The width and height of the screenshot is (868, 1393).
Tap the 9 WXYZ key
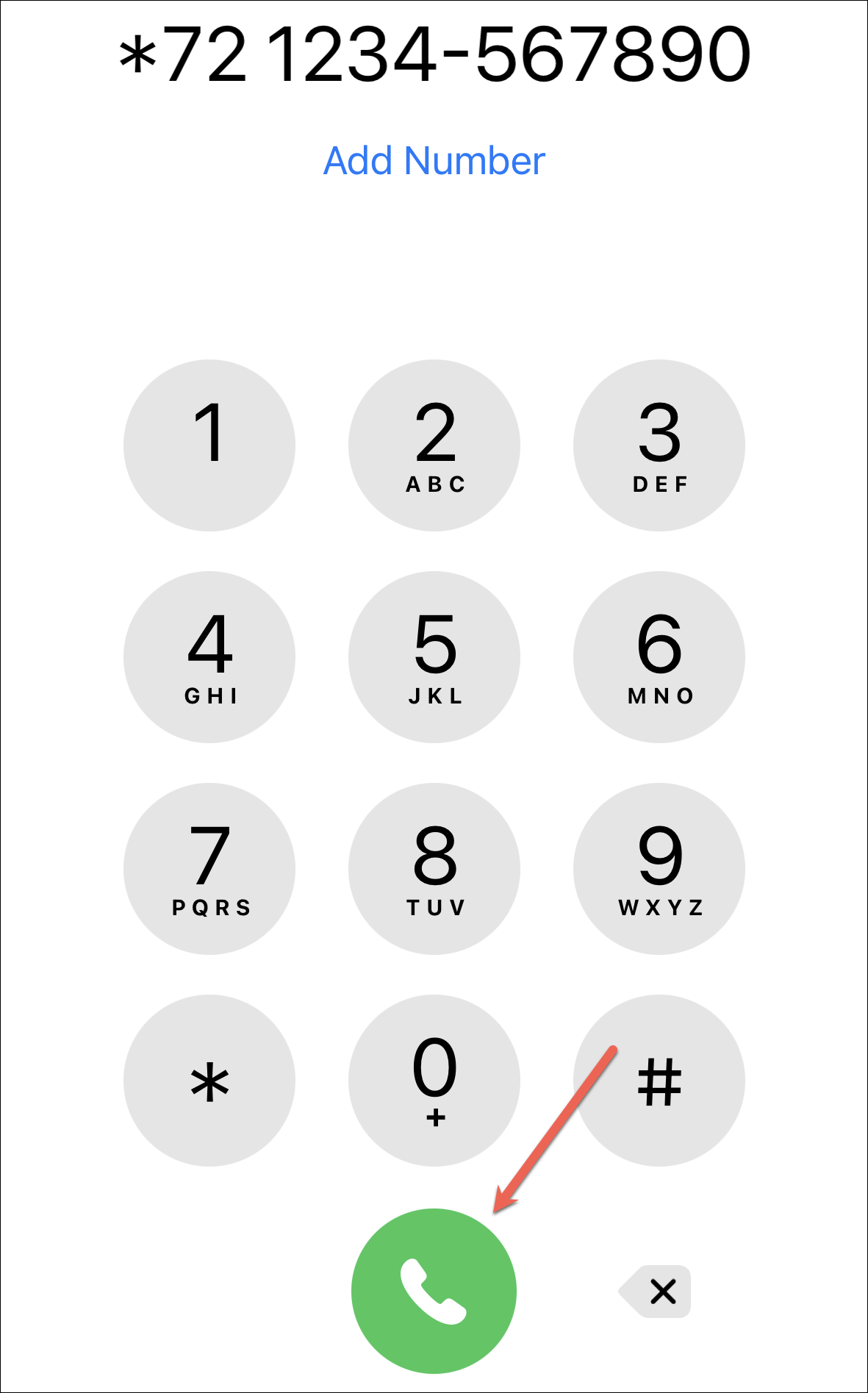659,869
